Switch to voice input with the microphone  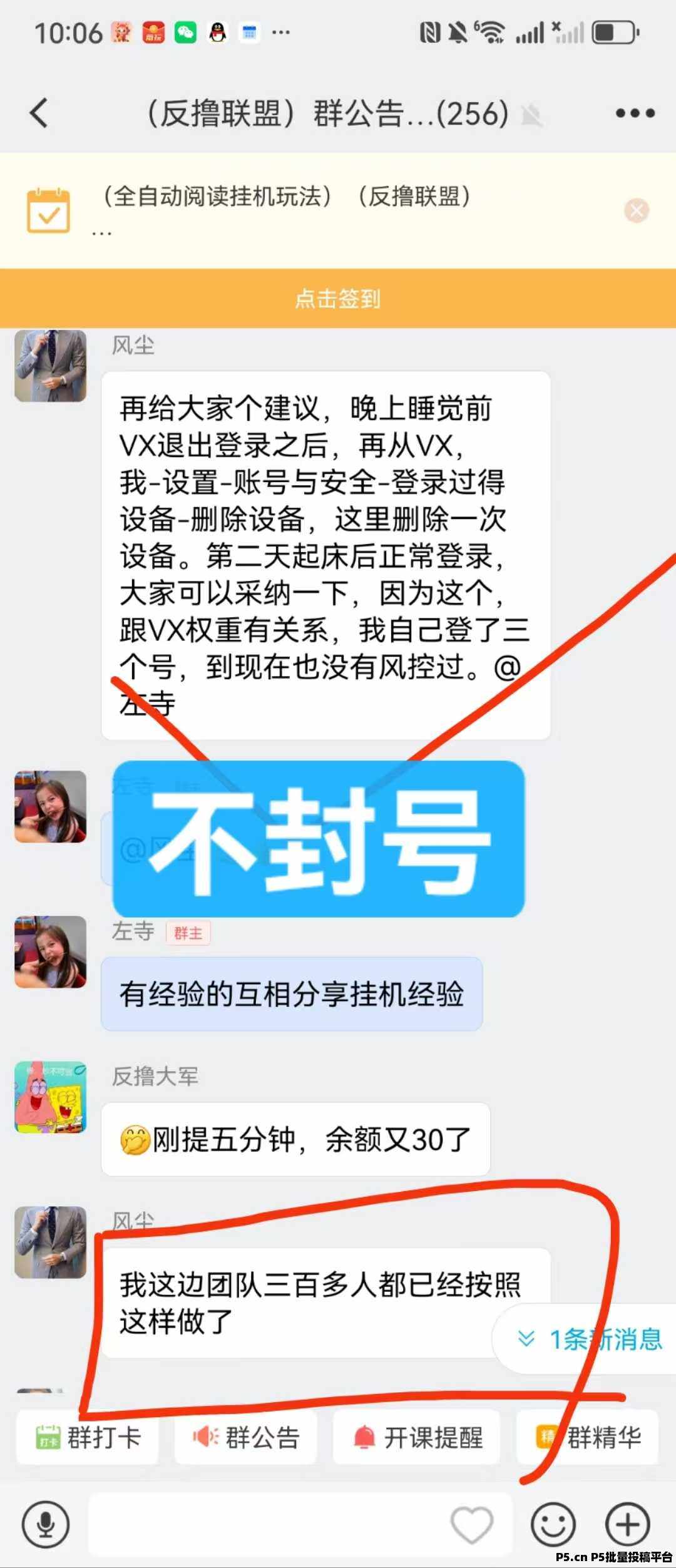[46, 1524]
